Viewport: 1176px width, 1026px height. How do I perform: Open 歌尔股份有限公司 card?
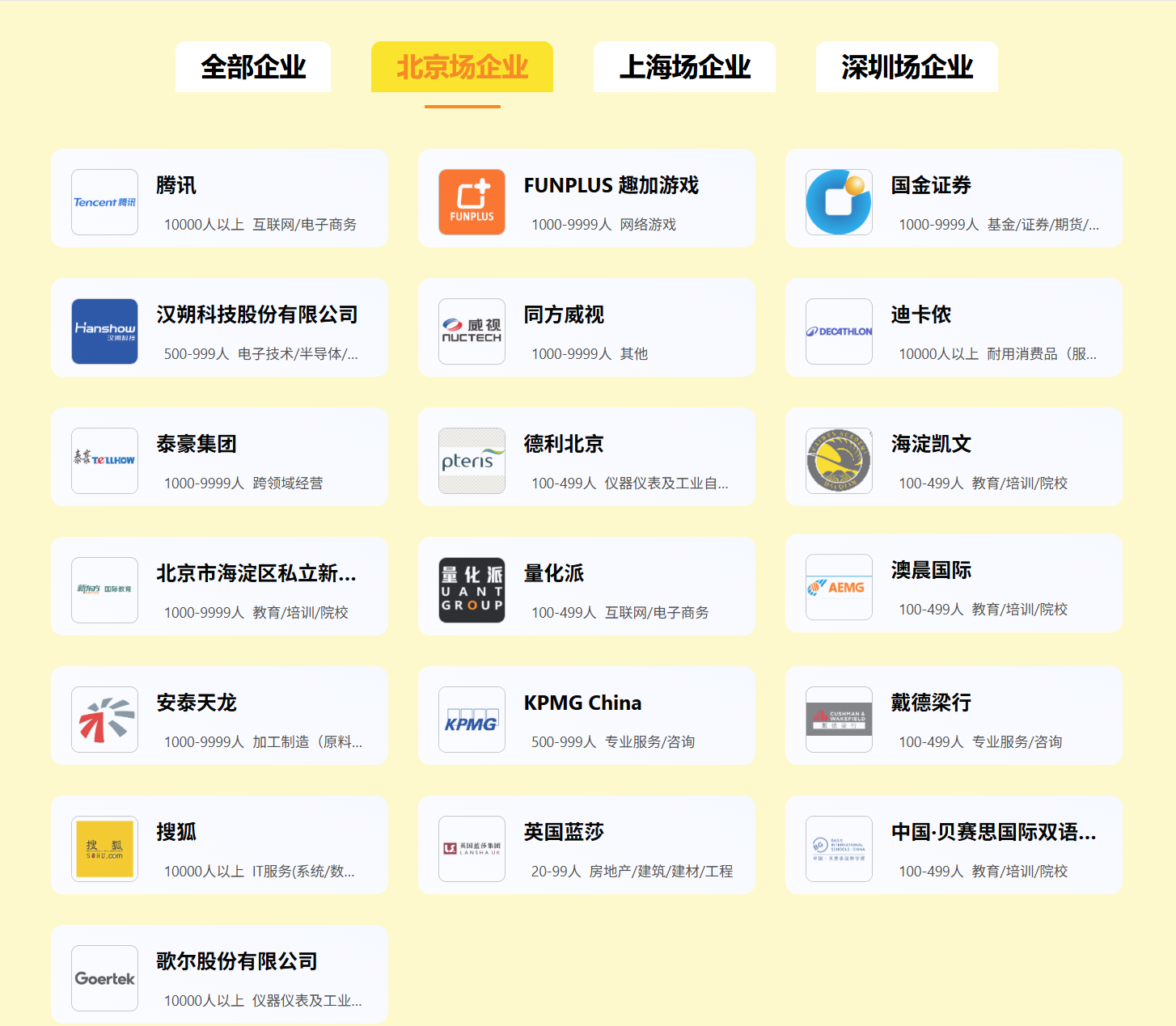(219, 974)
